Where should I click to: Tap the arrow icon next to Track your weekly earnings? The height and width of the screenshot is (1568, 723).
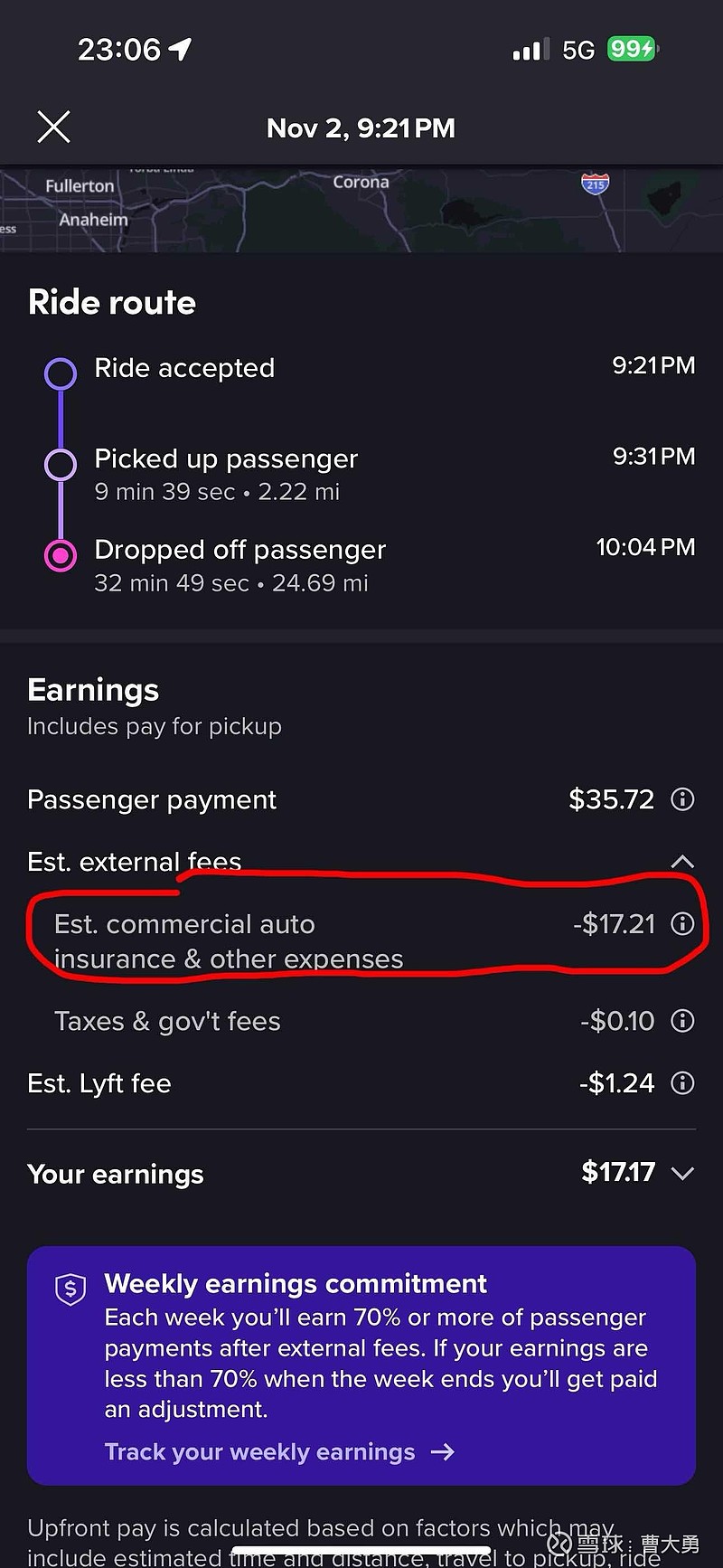pos(443,1452)
